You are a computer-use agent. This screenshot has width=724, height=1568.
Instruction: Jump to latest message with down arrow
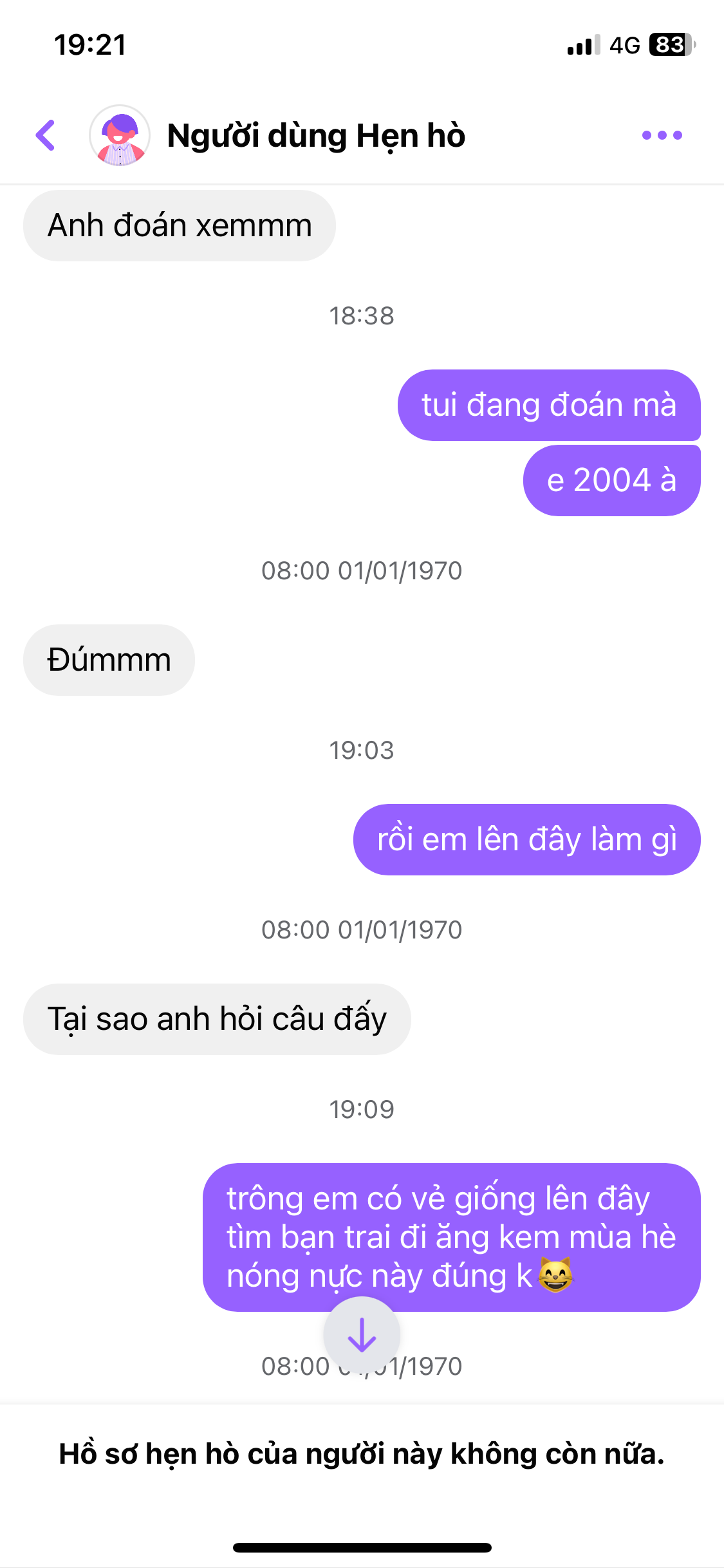[362, 1334]
